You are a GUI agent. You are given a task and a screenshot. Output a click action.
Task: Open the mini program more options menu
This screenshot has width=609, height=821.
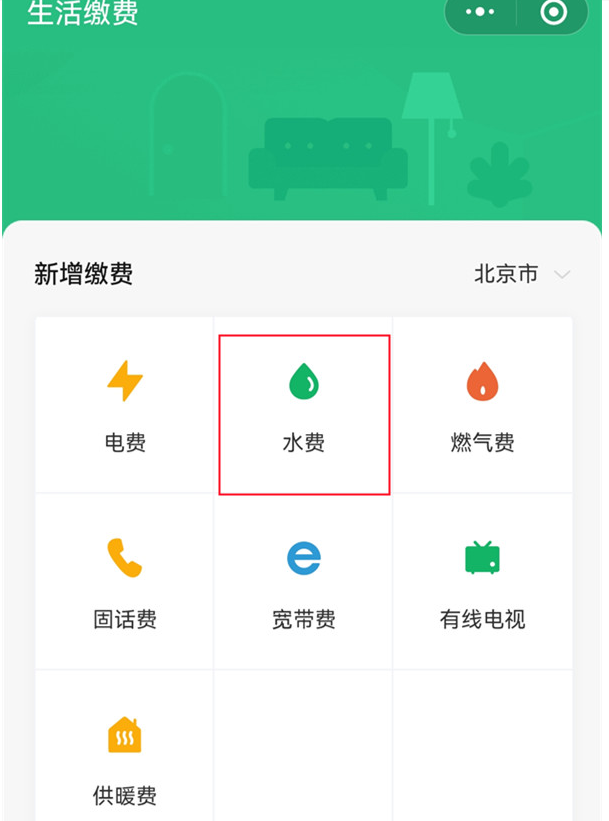tap(481, 12)
